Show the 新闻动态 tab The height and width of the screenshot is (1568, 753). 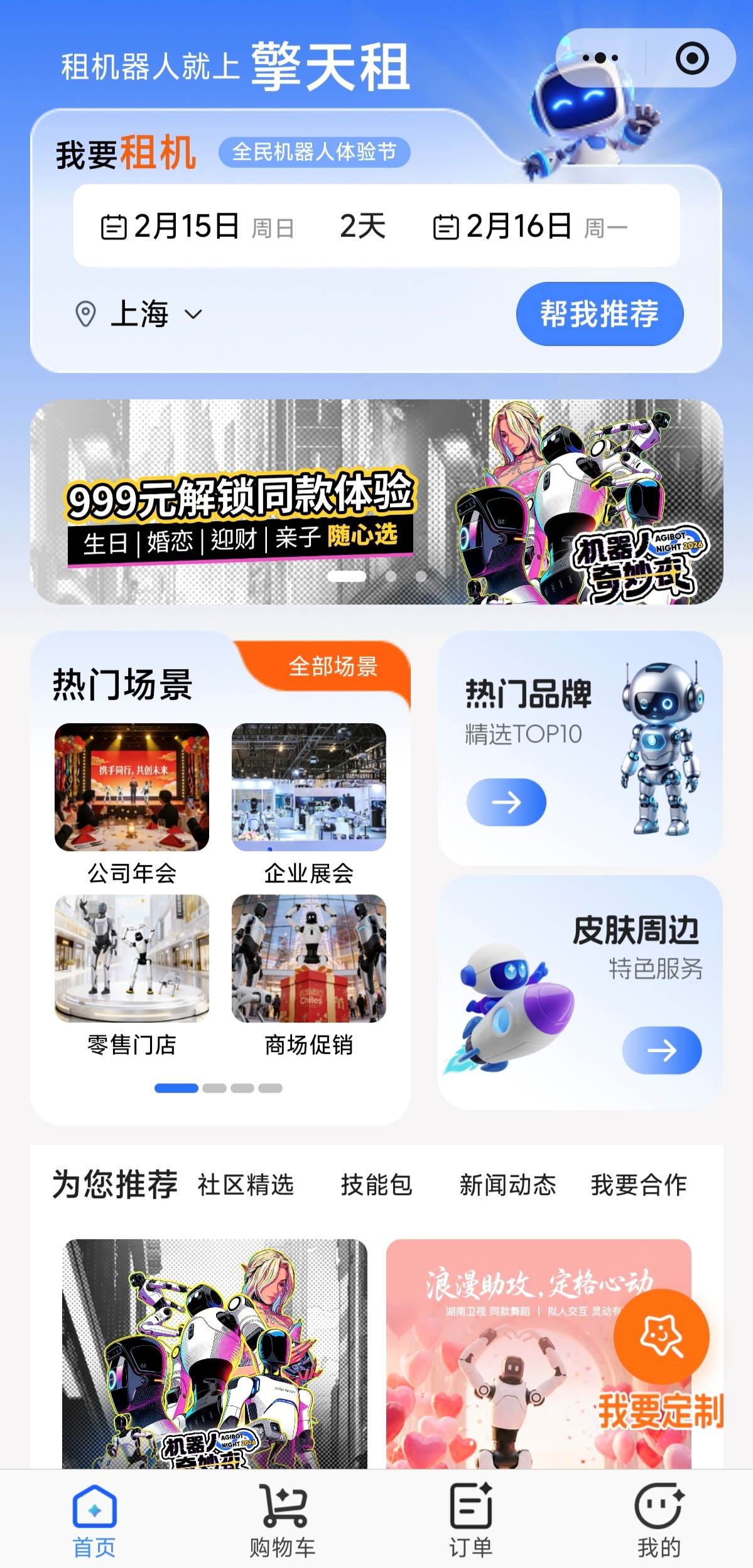pyautogui.click(x=507, y=1185)
